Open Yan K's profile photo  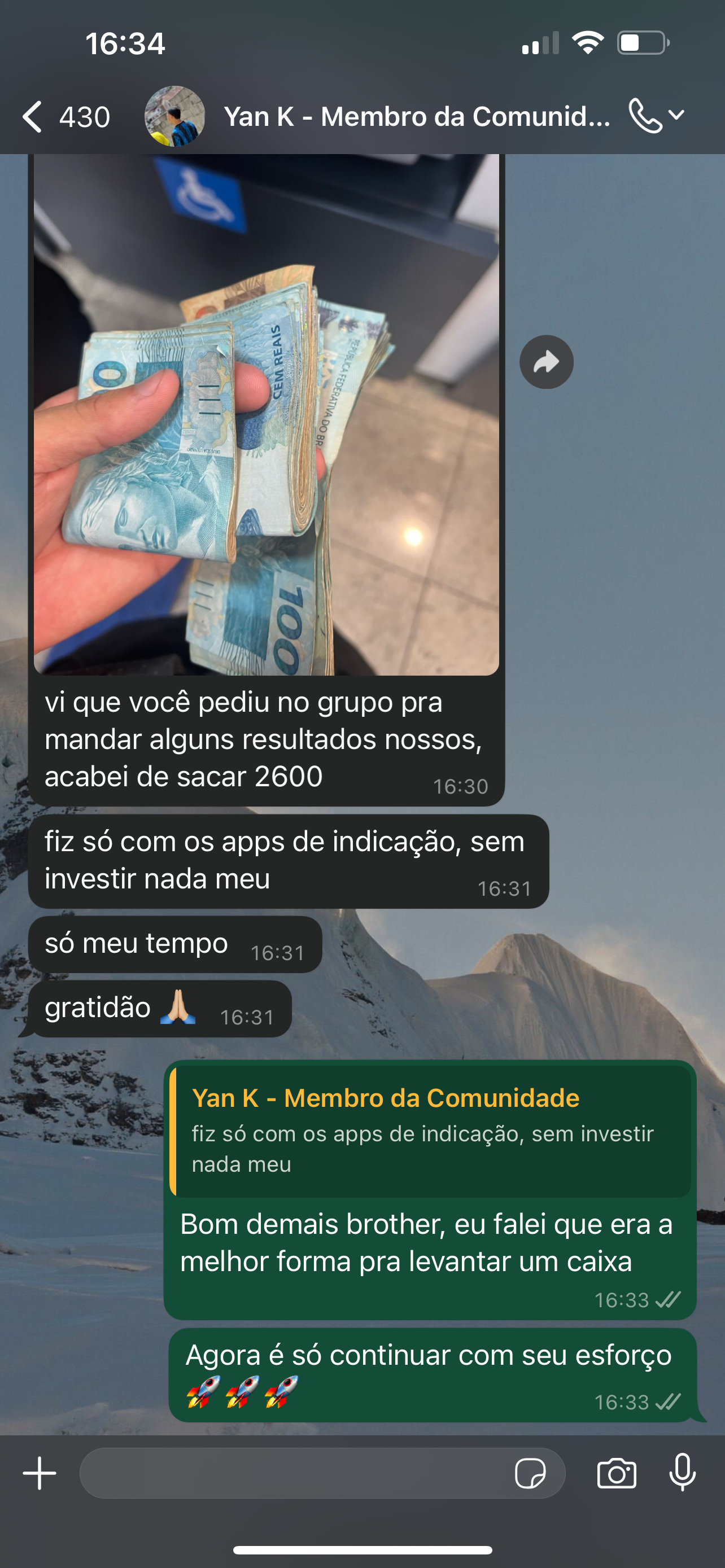(174, 116)
